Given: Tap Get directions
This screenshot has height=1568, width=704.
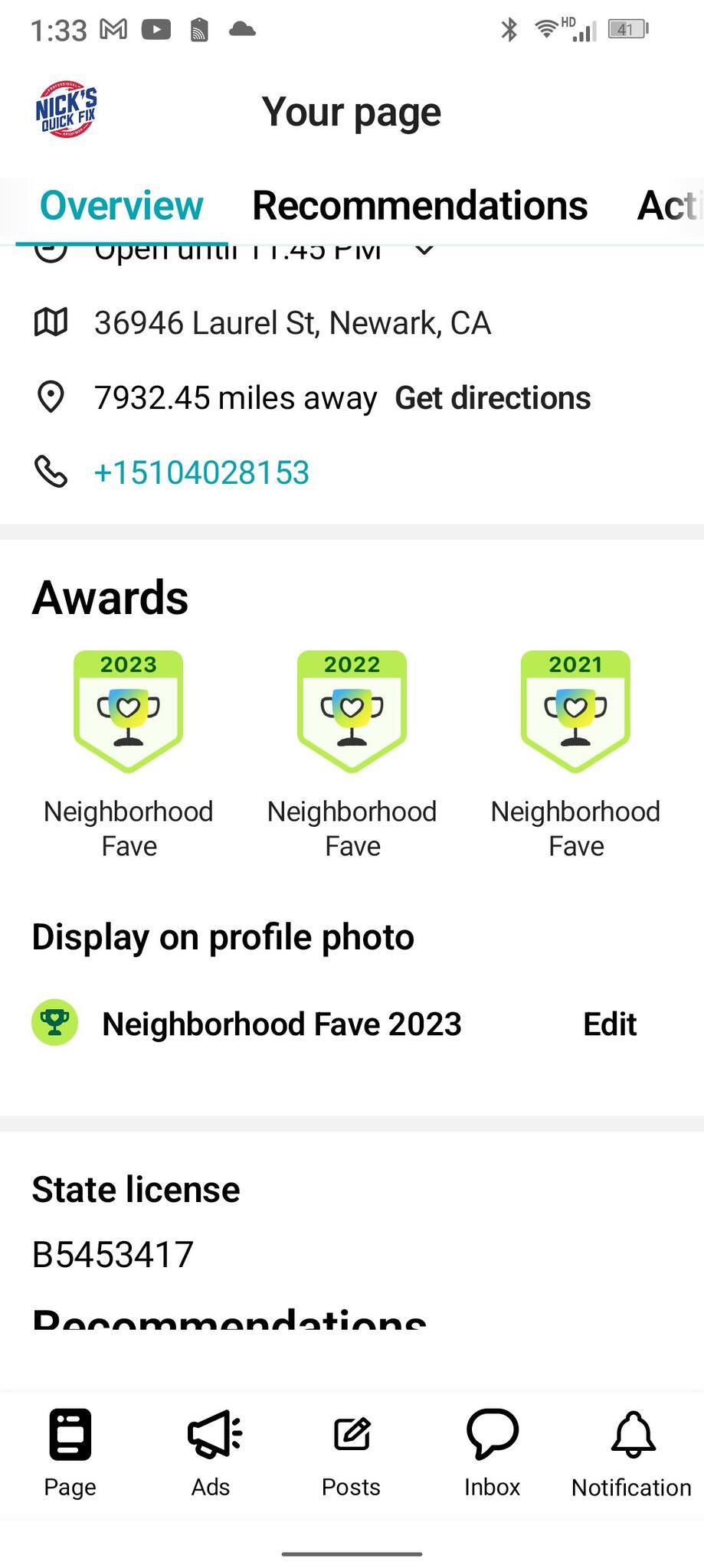Looking at the screenshot, I should coord(493,397).
